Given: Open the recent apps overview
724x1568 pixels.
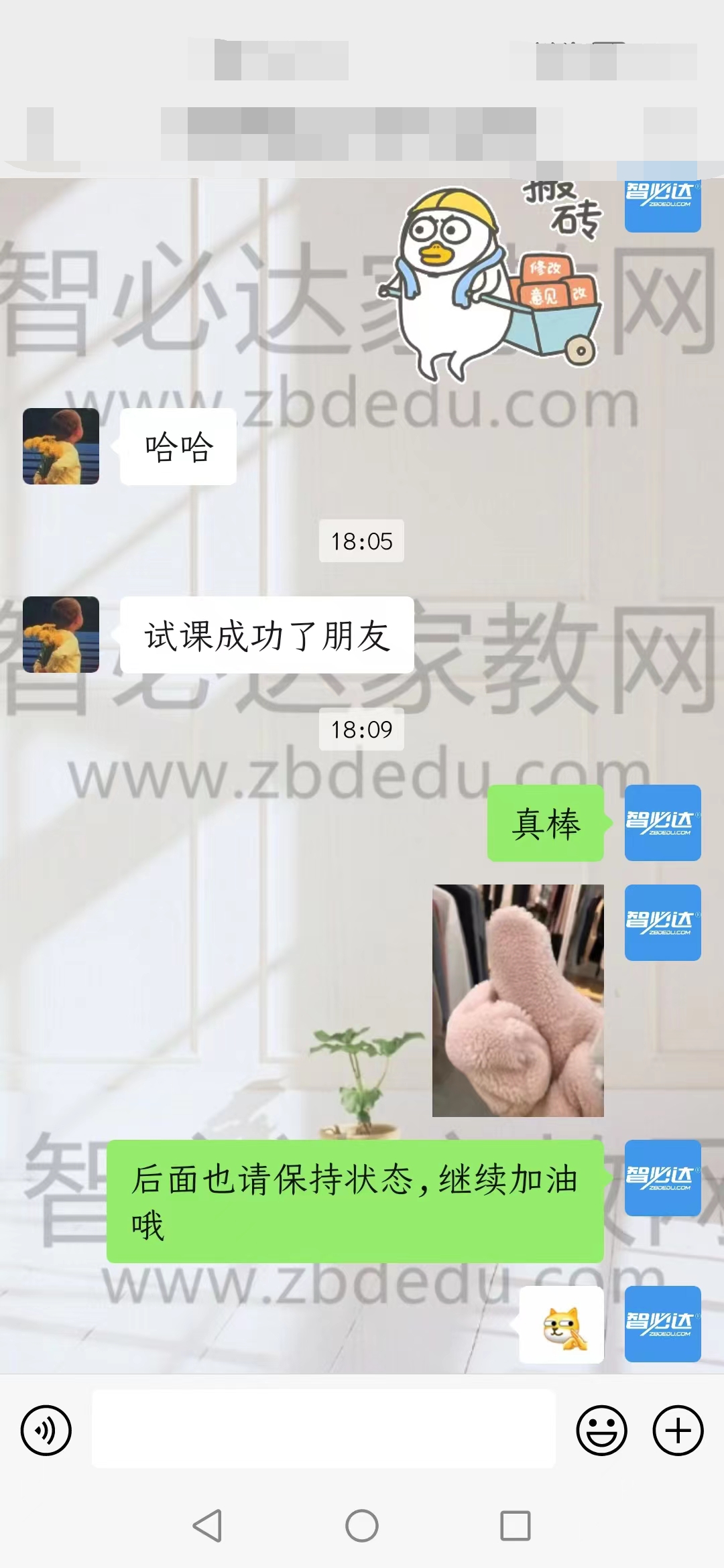Looking at the screenshot, I should 515,1526.
